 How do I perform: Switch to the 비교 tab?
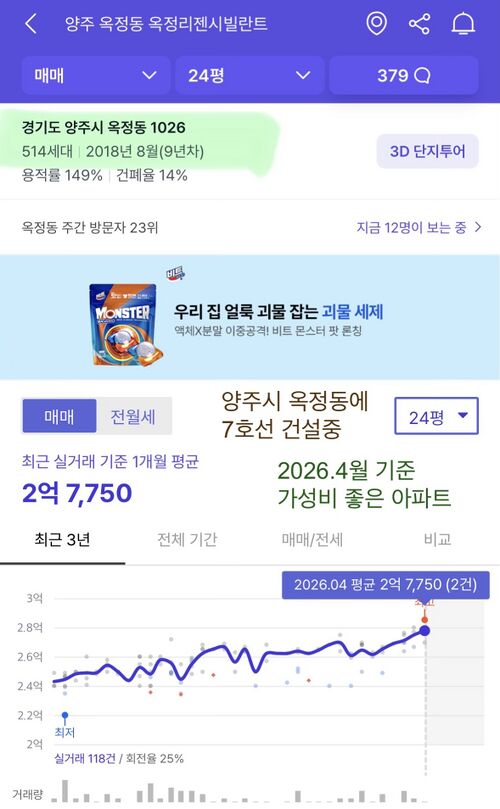[x=438, y=540]
